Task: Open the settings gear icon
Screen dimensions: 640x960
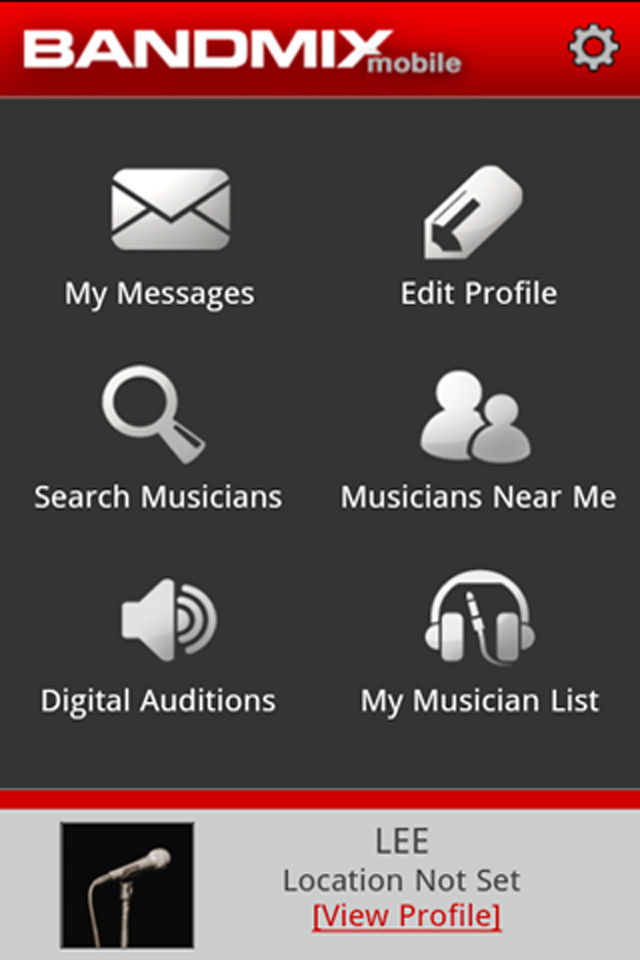Action: coord(593,47)
